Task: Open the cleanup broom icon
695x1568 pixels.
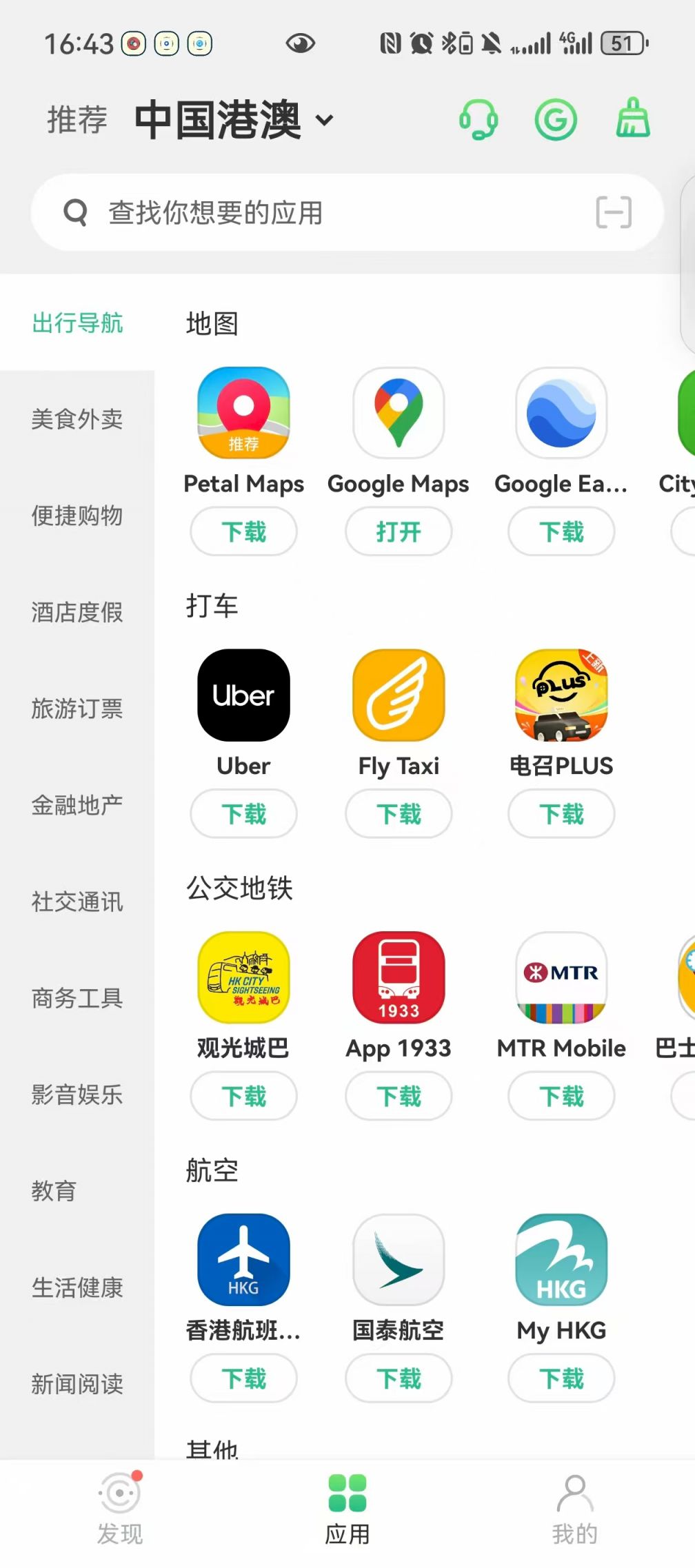Action: coord(632,119)
